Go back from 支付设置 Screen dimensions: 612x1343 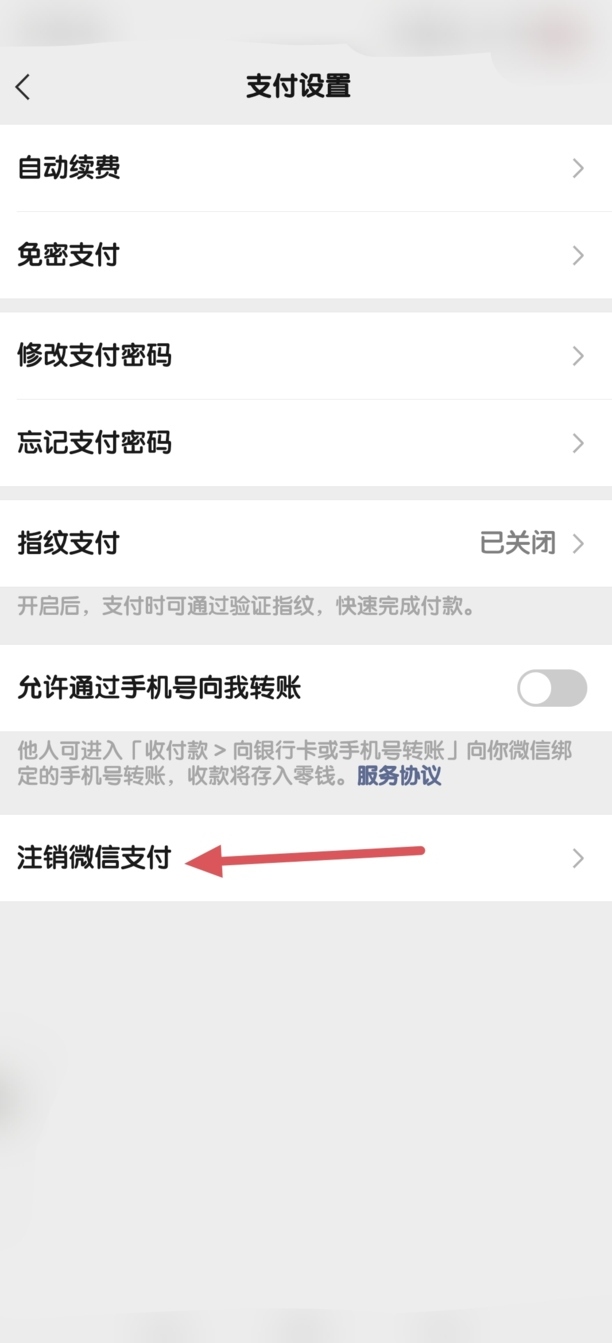(24, 87)
